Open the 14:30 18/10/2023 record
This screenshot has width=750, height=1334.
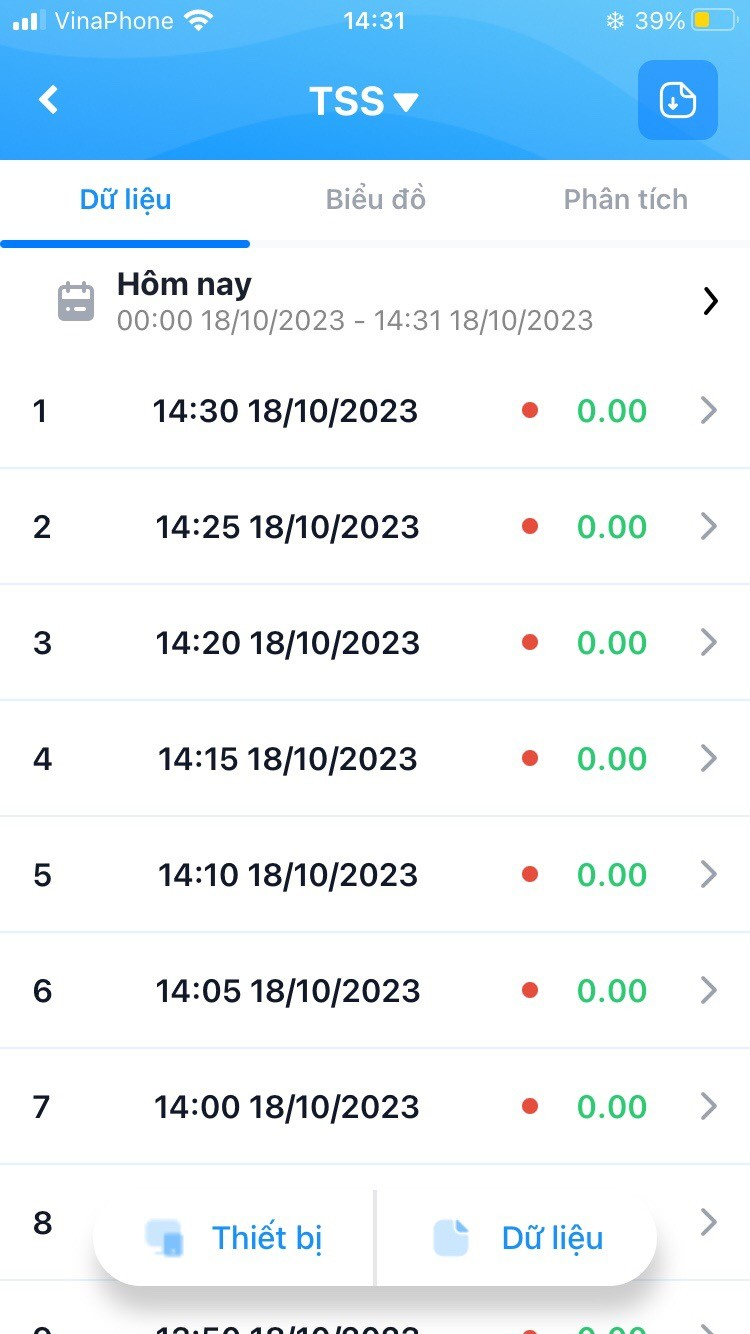point(375,411)
